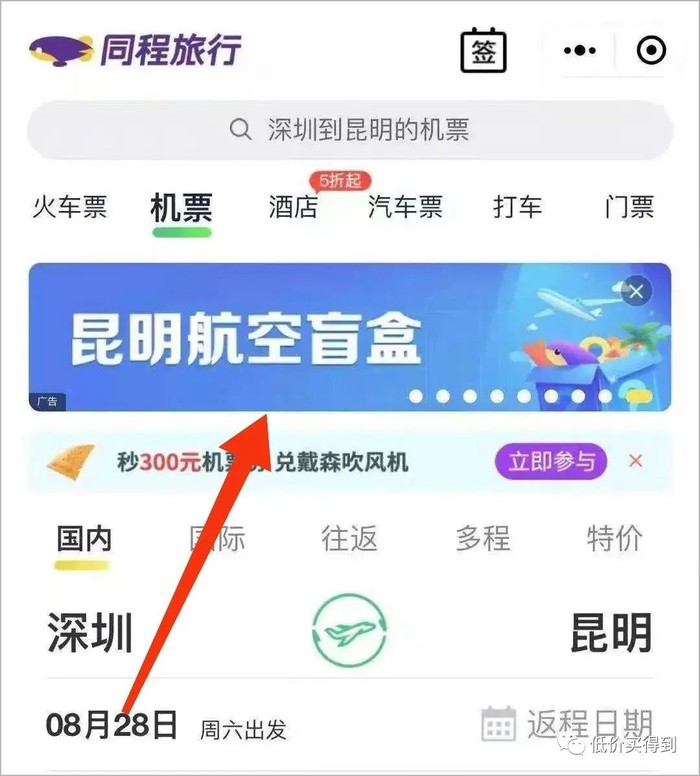Open the 门票 tab

(629, 207)
